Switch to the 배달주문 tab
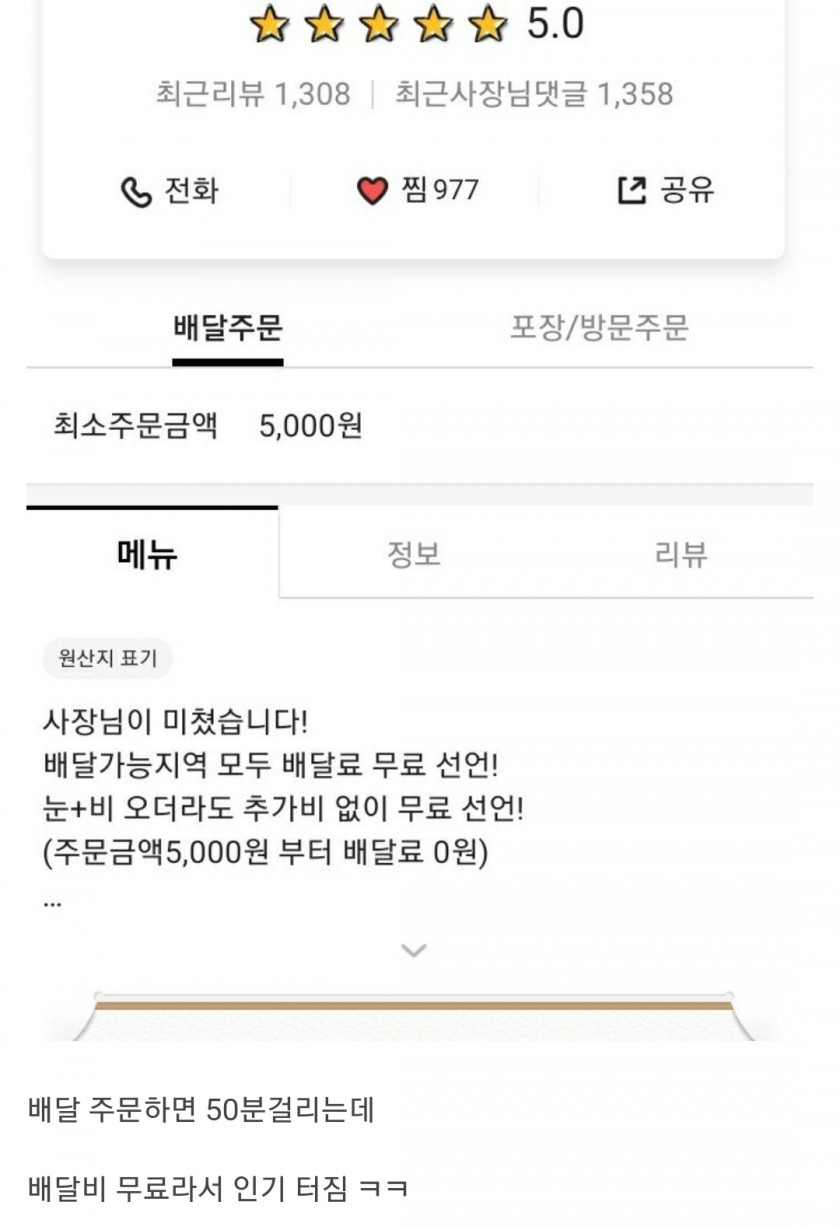This screenshot has width=840, height=1230. tap(228, 328)
